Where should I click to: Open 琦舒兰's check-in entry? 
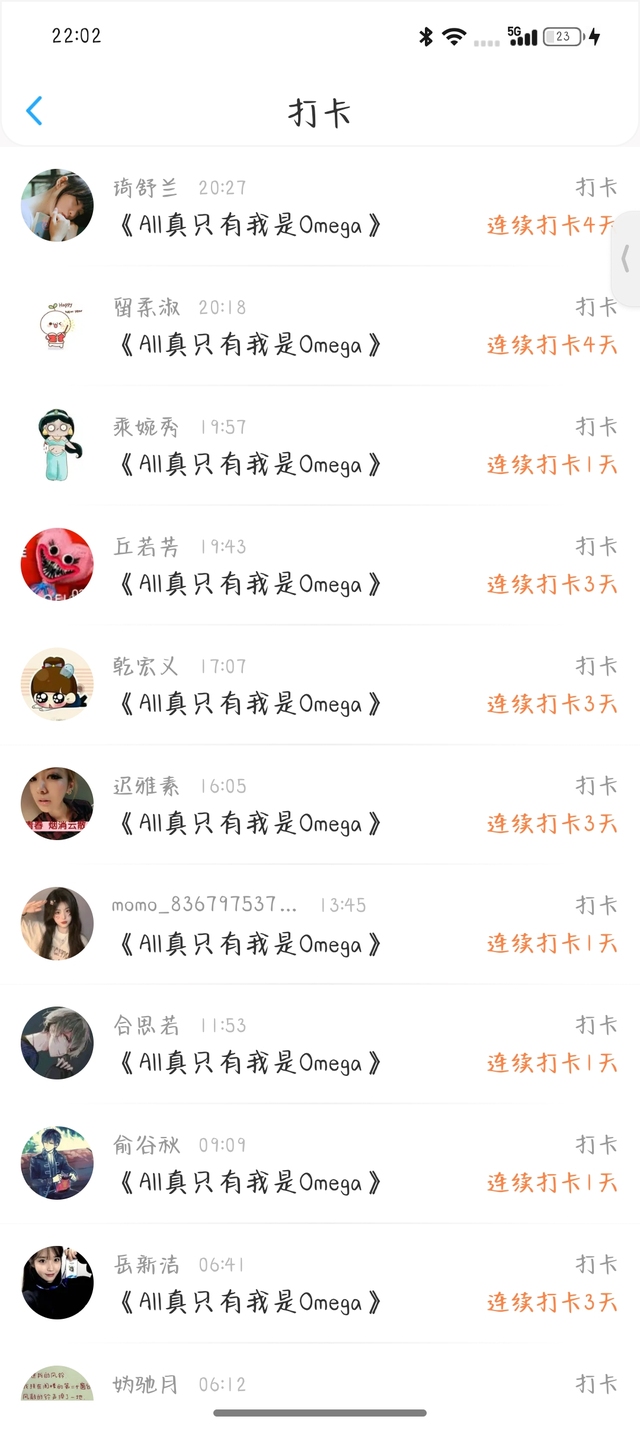point(320,207)
